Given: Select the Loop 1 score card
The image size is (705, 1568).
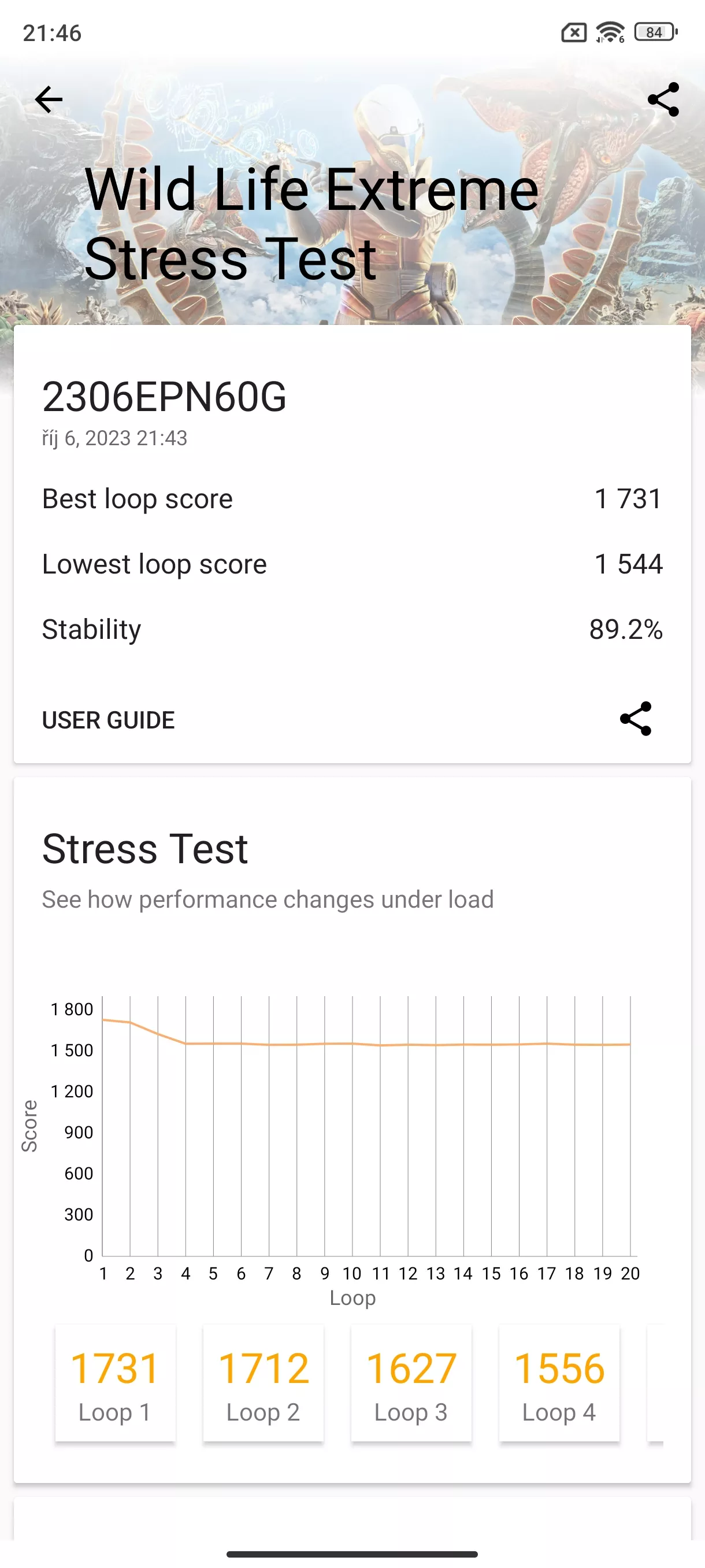Looking at the screenshot, I should click(116, 1383).
